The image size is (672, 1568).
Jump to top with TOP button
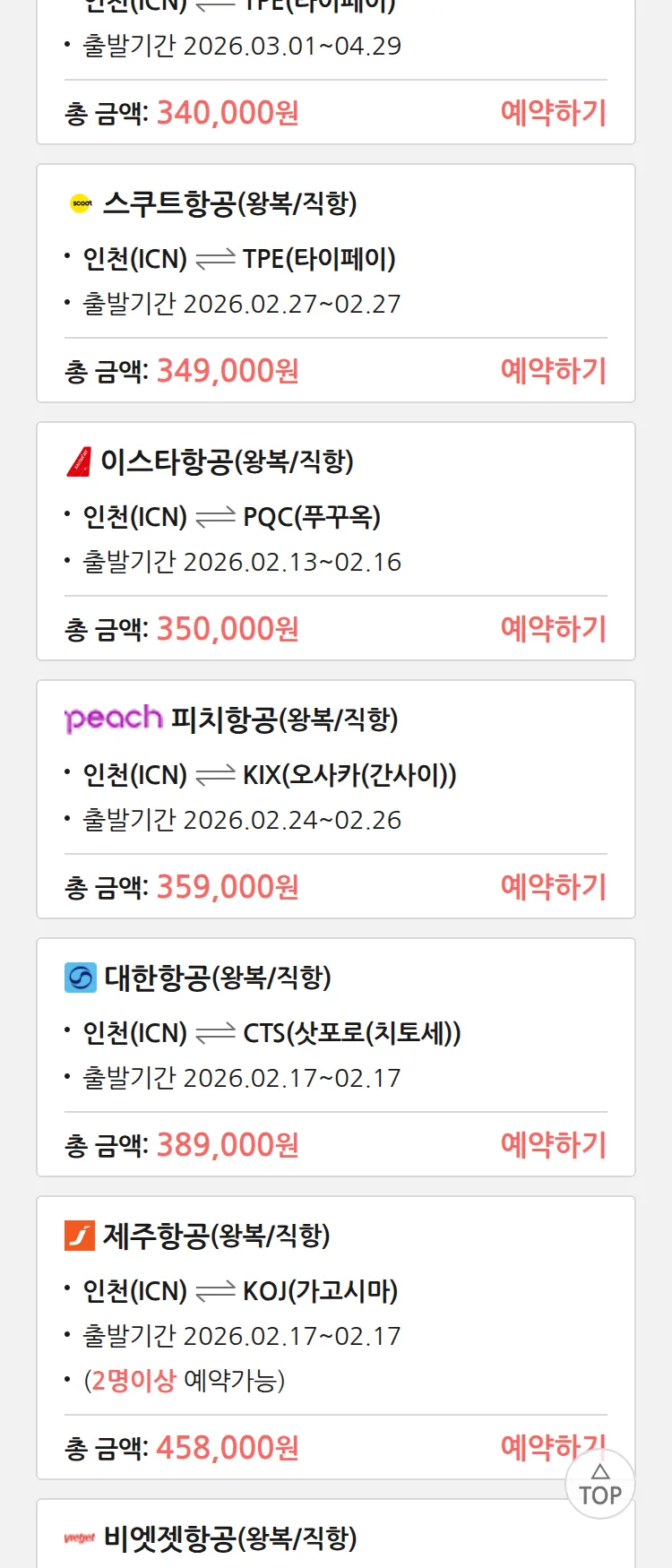click(x=599, y=1485)
